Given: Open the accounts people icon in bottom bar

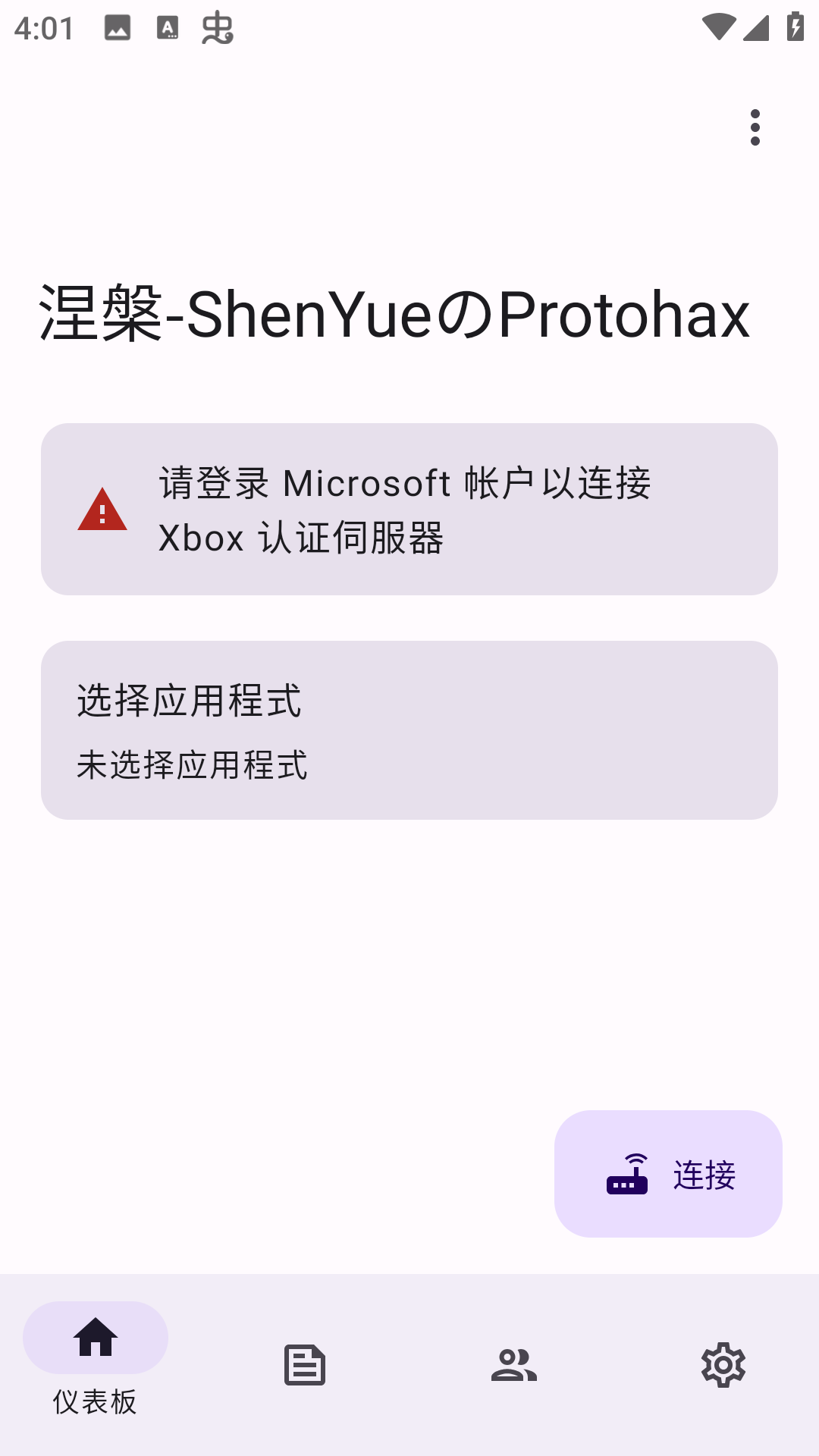Looking at the screenshot, I should click(514, 1365).
